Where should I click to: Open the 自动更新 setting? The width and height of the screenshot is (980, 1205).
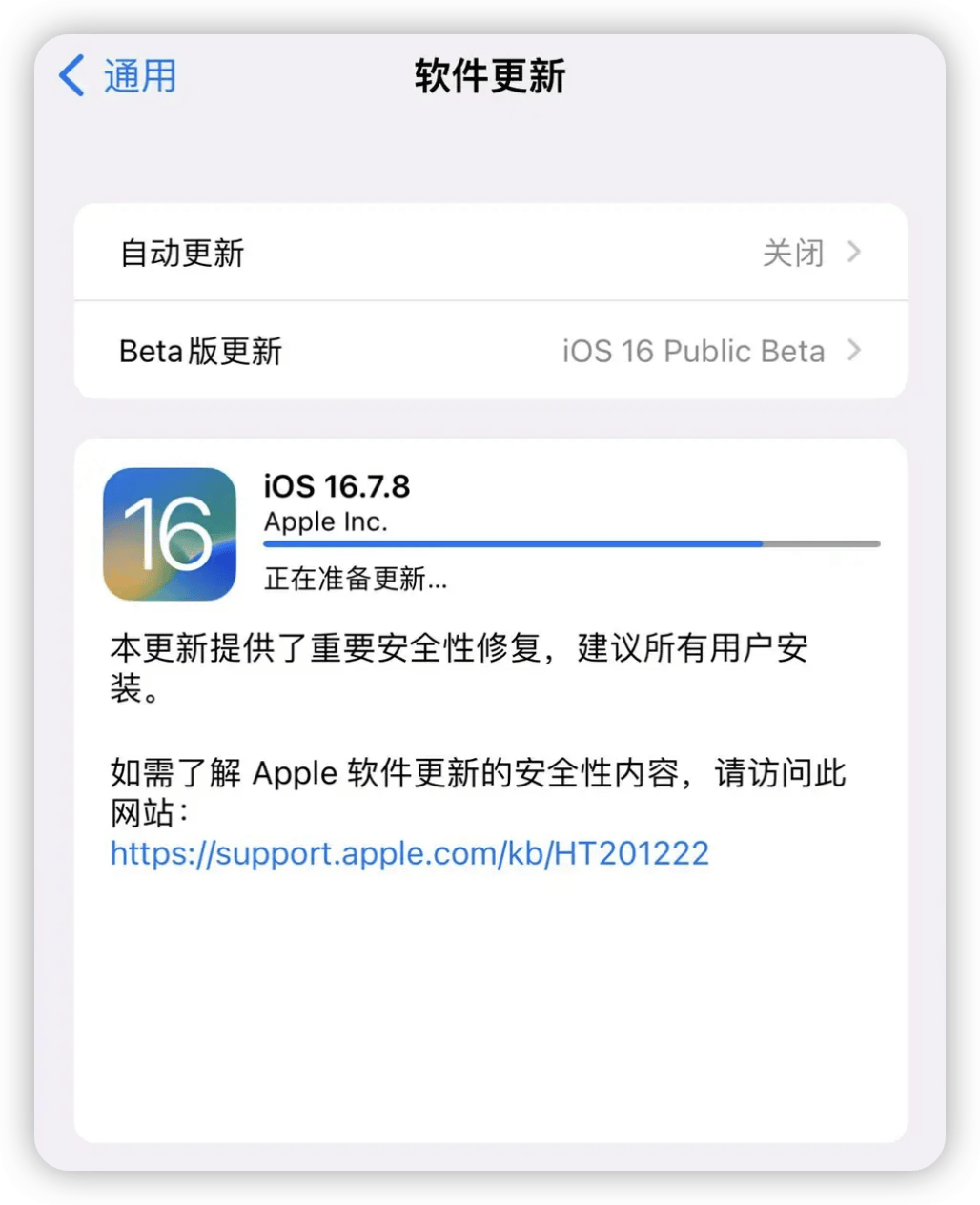click(490, 253)
